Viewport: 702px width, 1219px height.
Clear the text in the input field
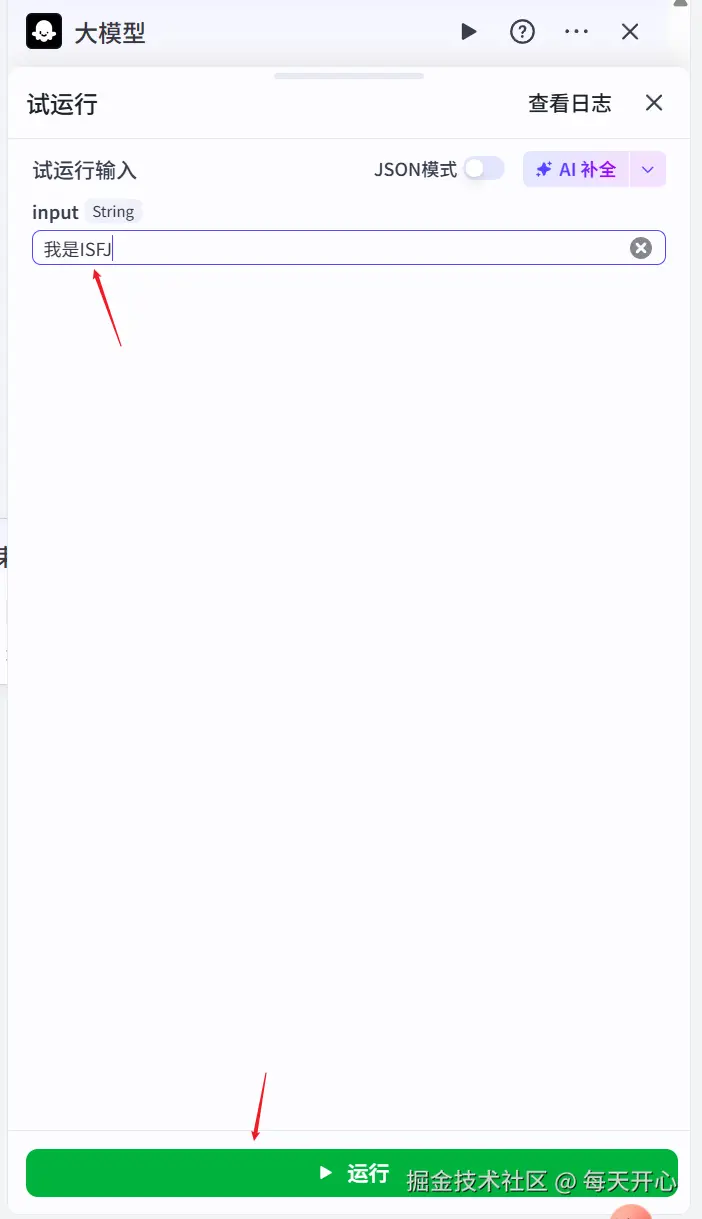click(641, 248)
